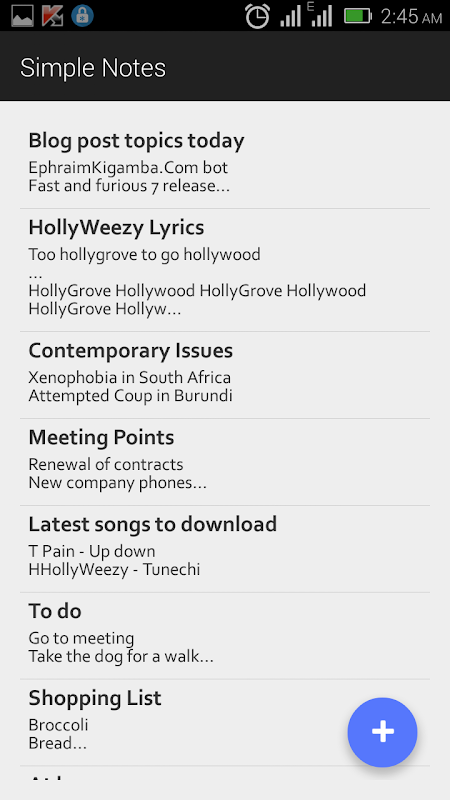The height and width of the screenshot is (800, 450).
Task: Open the HollyWeezy Lyrics note
Action: click(x=225, y=270)
